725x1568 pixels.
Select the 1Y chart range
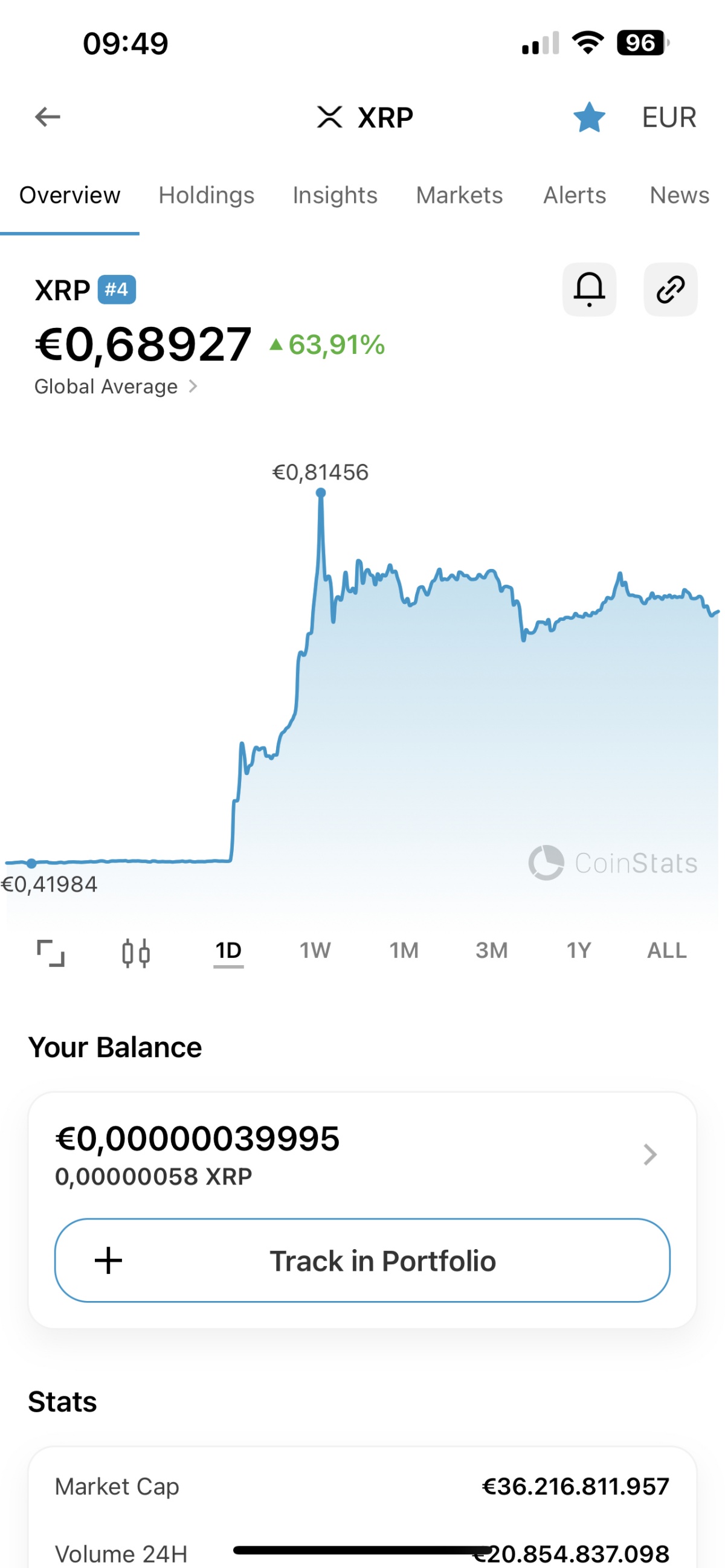578,950
